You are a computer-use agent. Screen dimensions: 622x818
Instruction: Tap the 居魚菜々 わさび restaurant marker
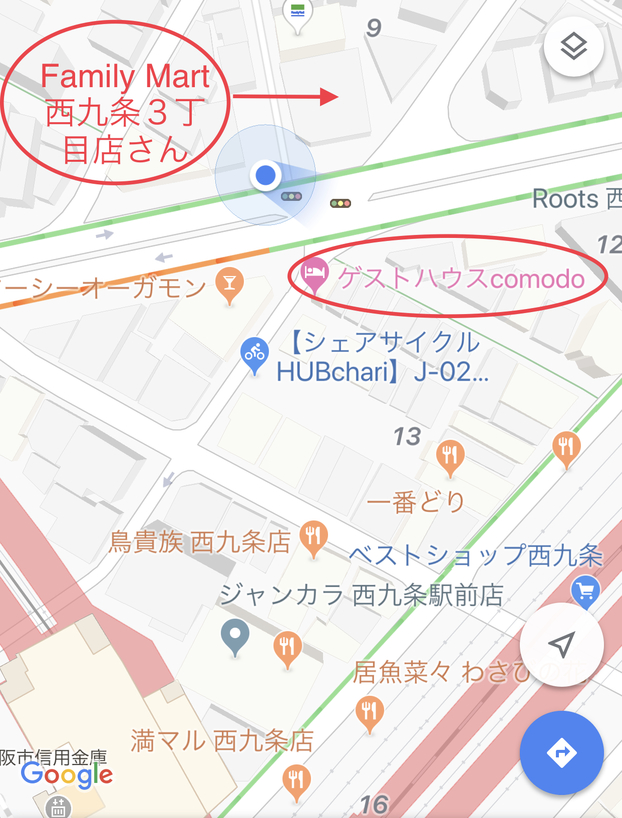tap(369, 712)
